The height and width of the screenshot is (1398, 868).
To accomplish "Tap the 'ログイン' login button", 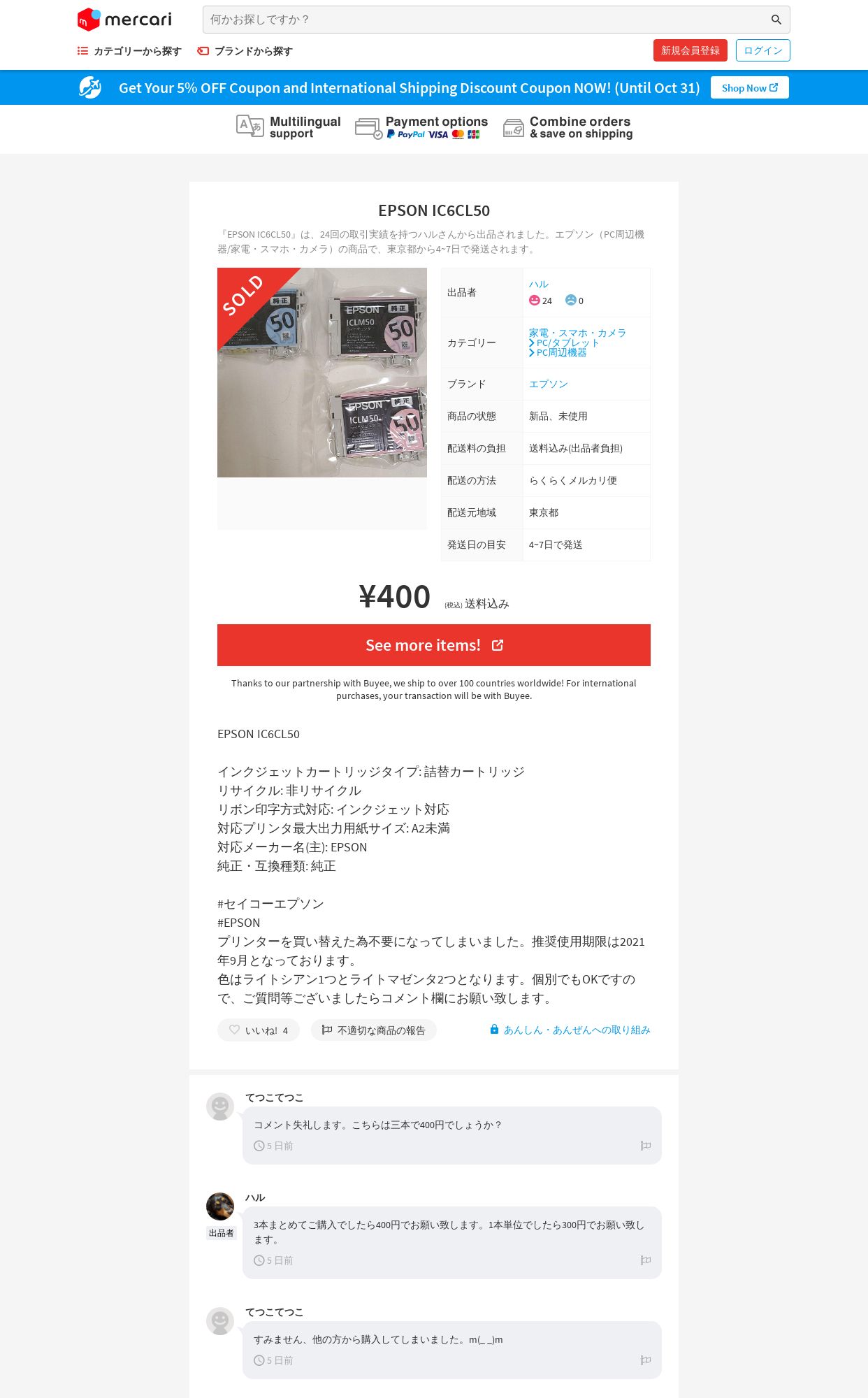I will (762, 50).
